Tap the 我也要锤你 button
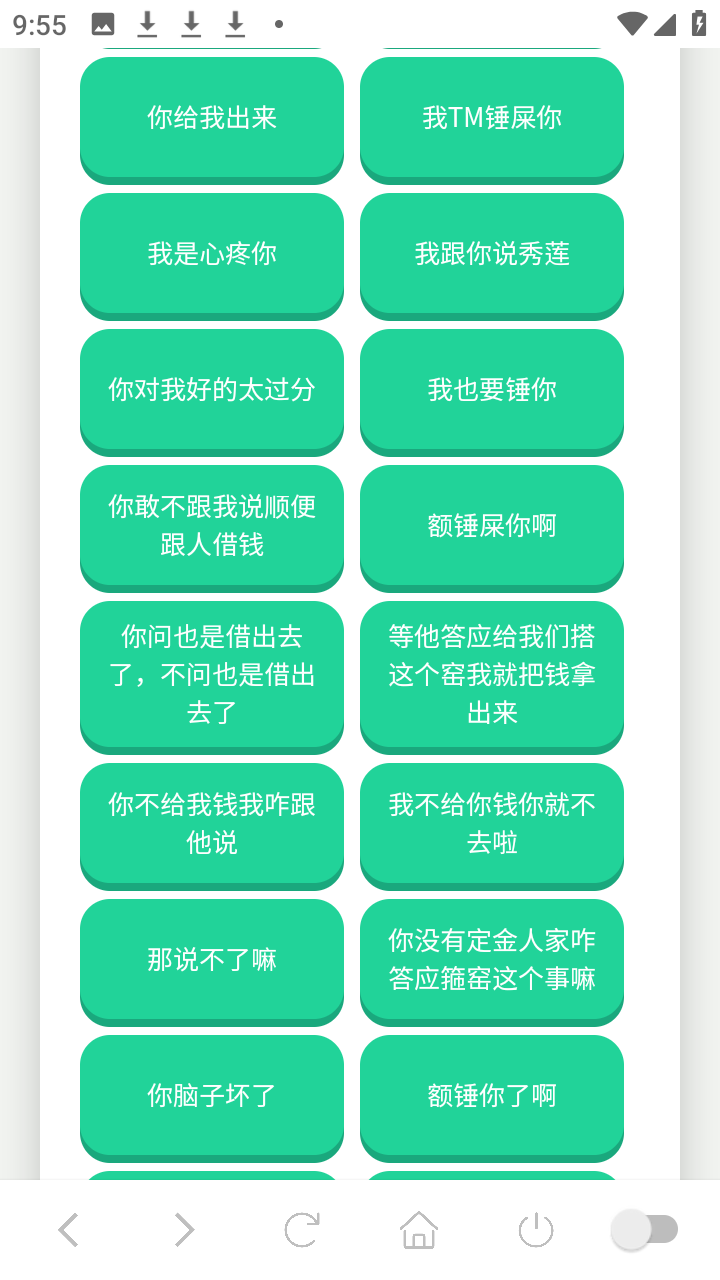Viewport: 720px width, 1280px height. point(491,391)
